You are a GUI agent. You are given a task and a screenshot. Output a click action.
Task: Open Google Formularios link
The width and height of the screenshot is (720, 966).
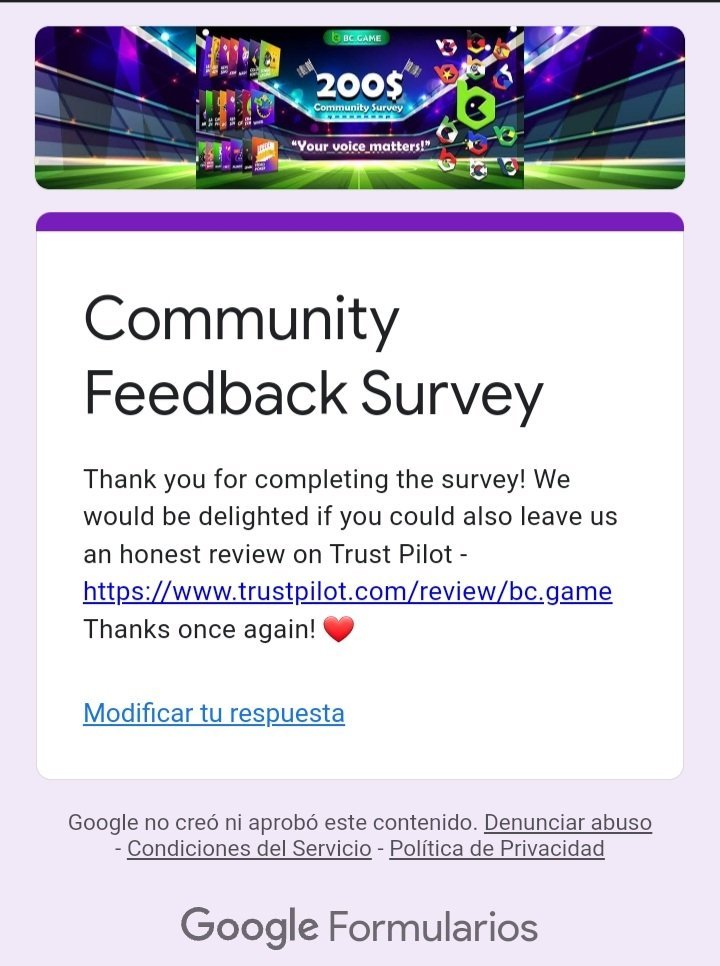[x=359, y=926]
